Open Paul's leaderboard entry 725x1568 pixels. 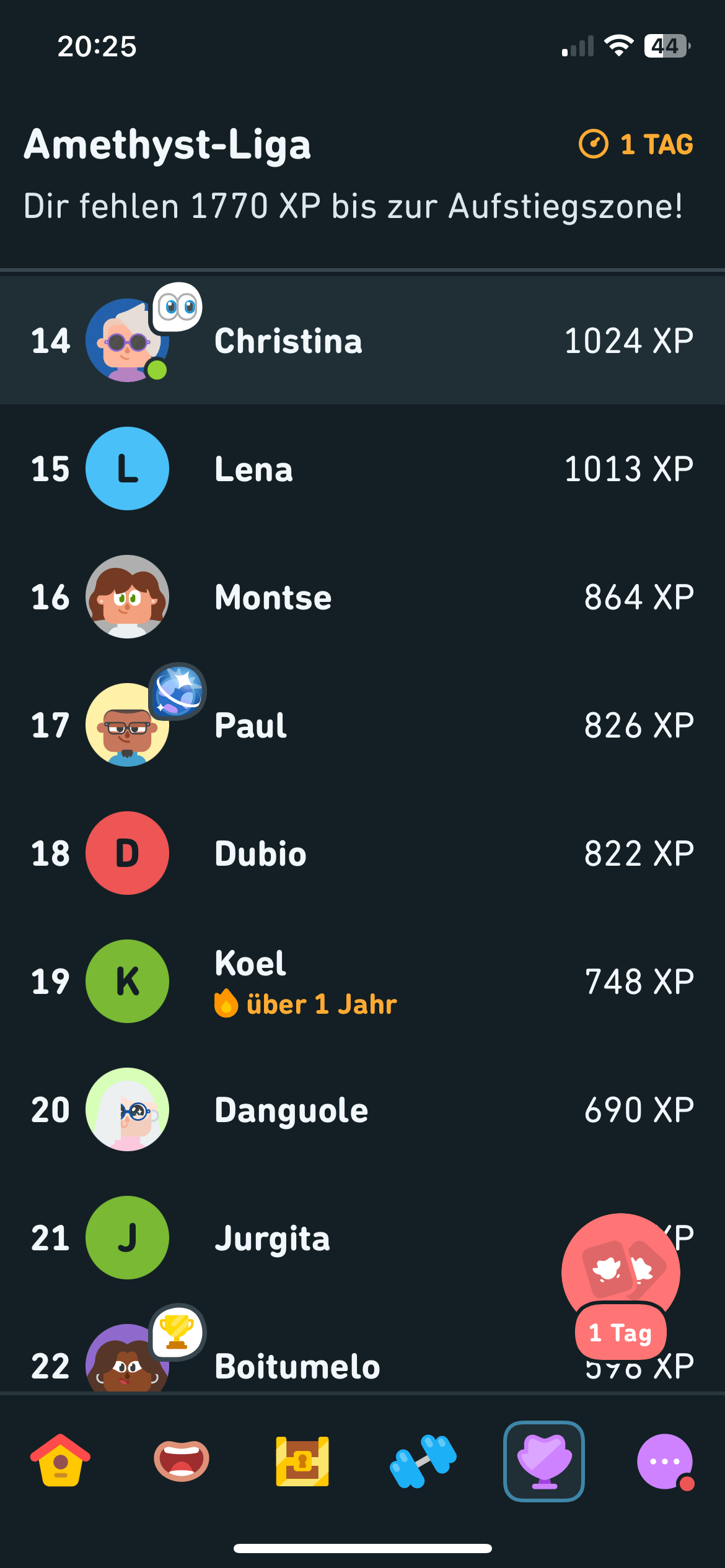[362, 725]
